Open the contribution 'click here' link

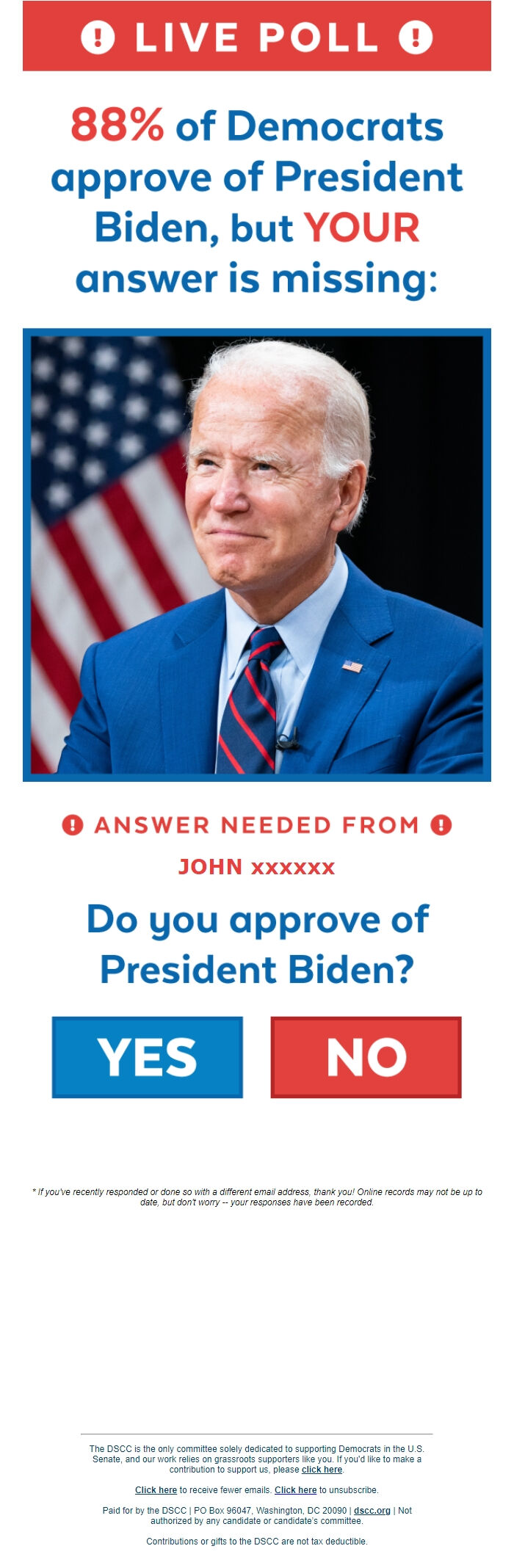pyautogui.click(x=322, y=1469)
